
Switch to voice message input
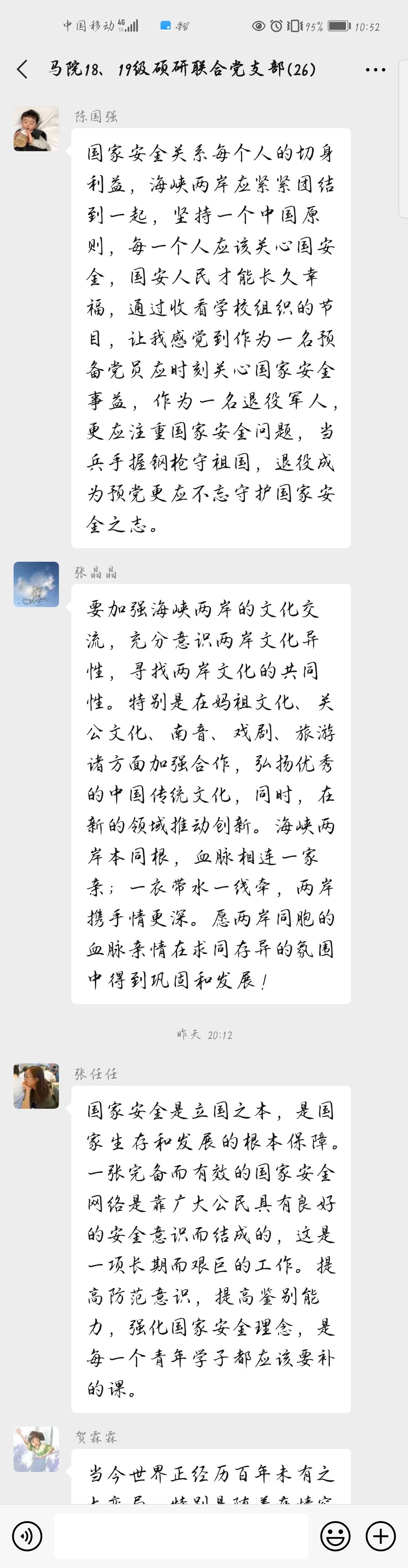point(27,1536)
